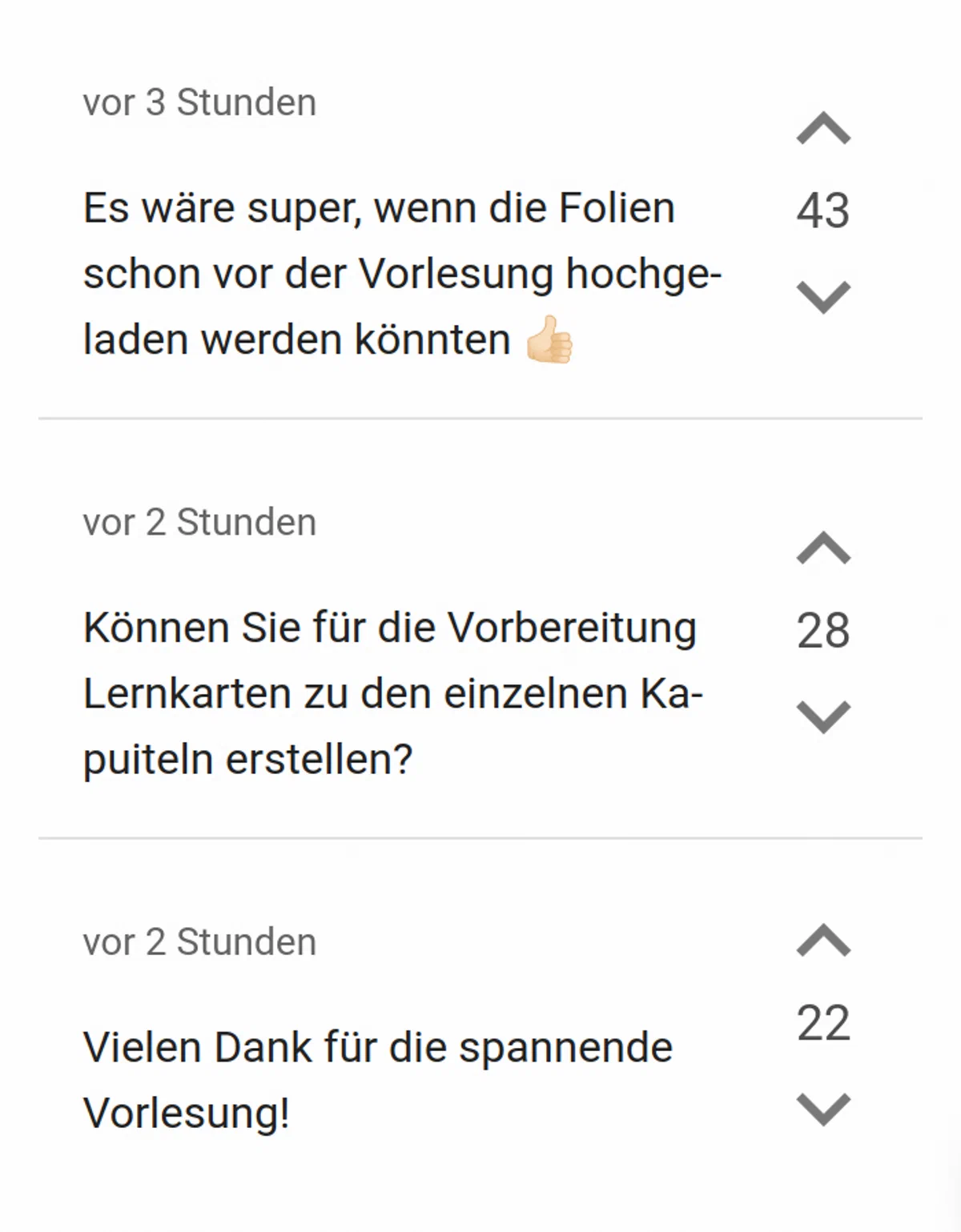
Task: Downvote the Lernkarten question
Action: pyautogui.click(x=823, y=716)
